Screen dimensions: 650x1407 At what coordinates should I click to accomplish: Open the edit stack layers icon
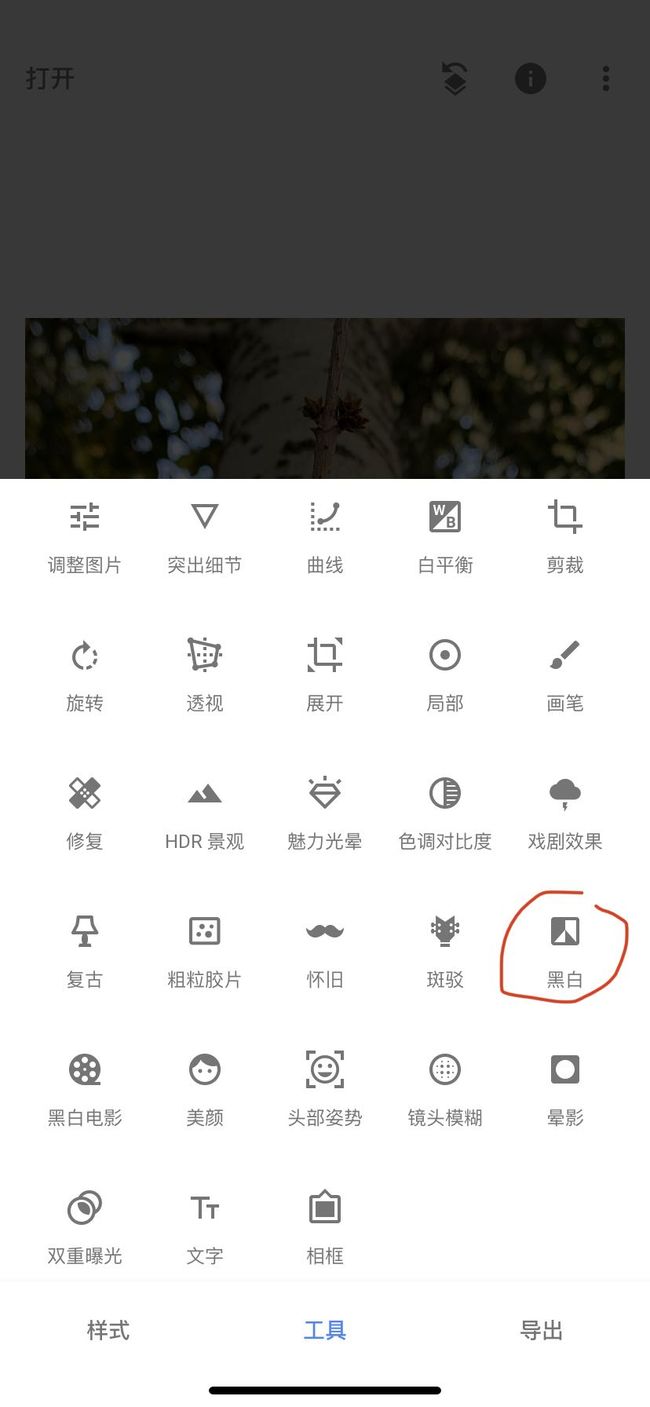pos(455,79)
